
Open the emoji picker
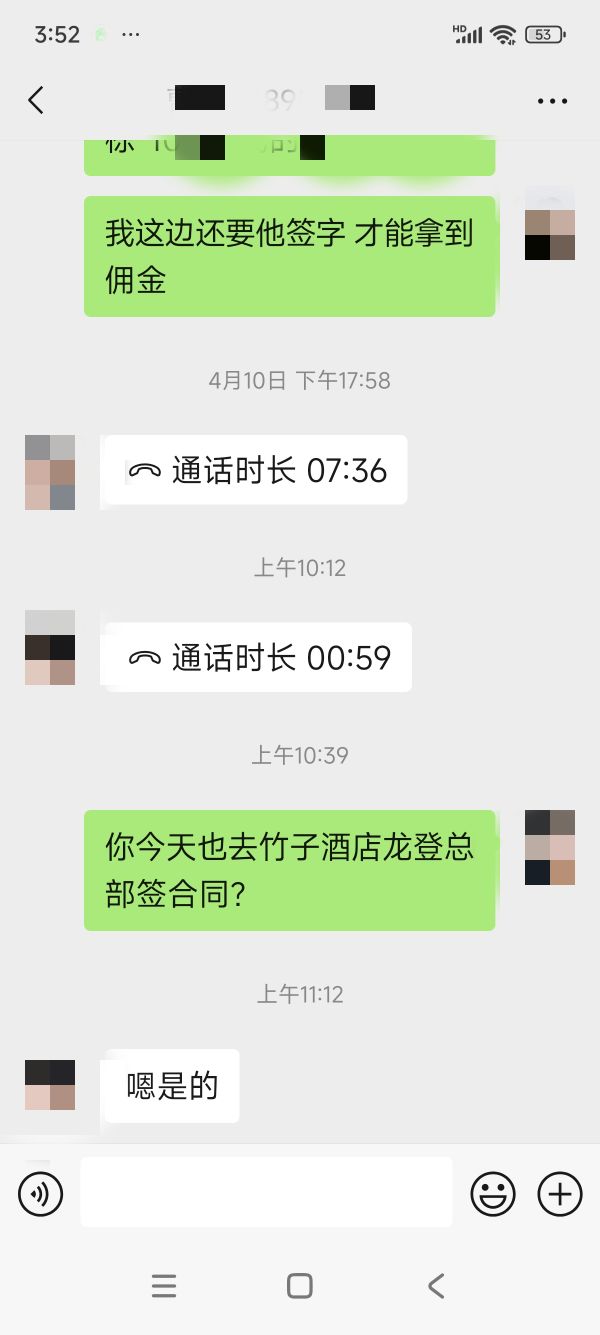(x=493, y=1193)
